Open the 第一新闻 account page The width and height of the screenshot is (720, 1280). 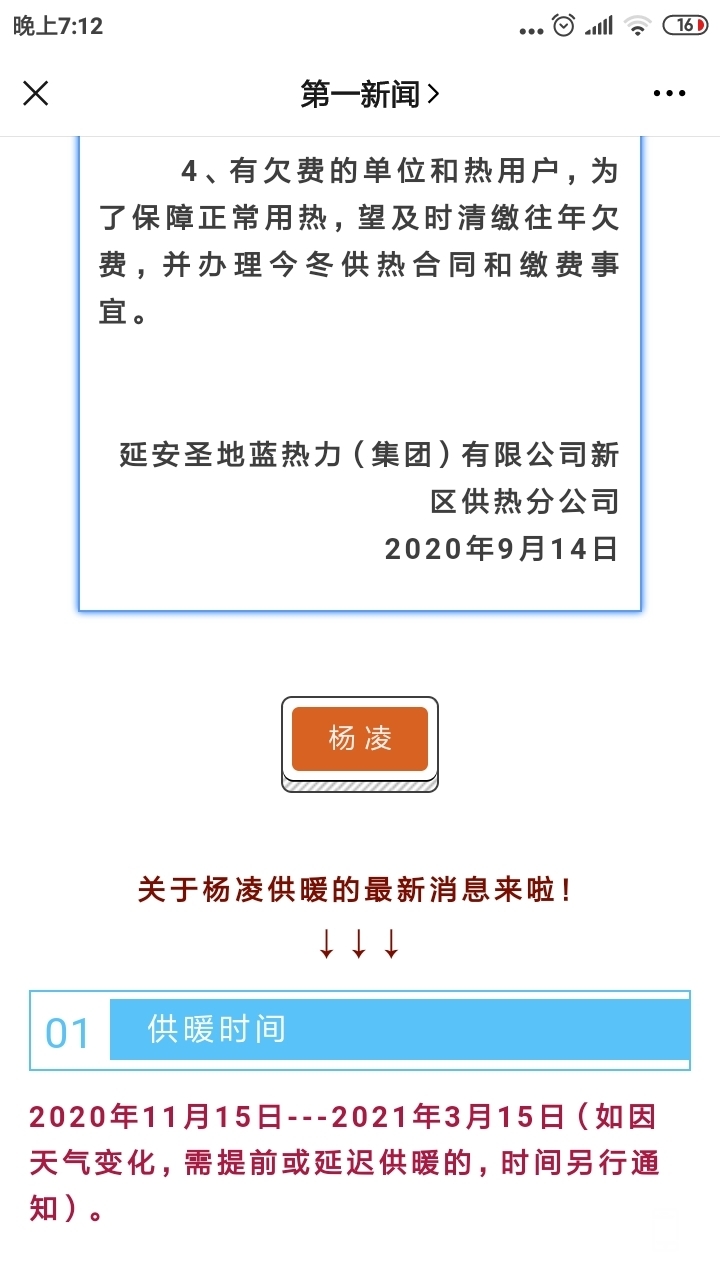click(x=369, y=94)
